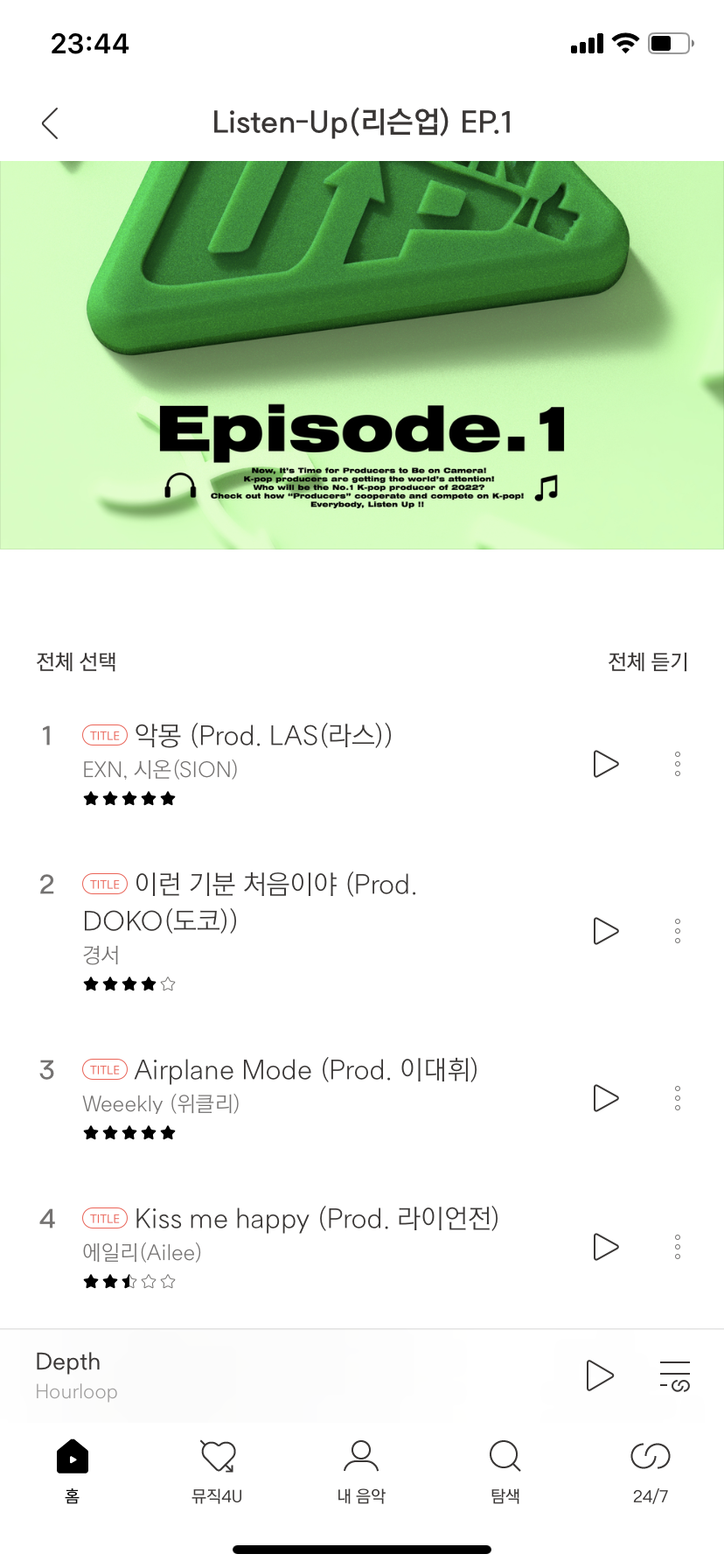
Task: Play Airplane Mode by Weeekly
Action: [x=605, y=1098]
